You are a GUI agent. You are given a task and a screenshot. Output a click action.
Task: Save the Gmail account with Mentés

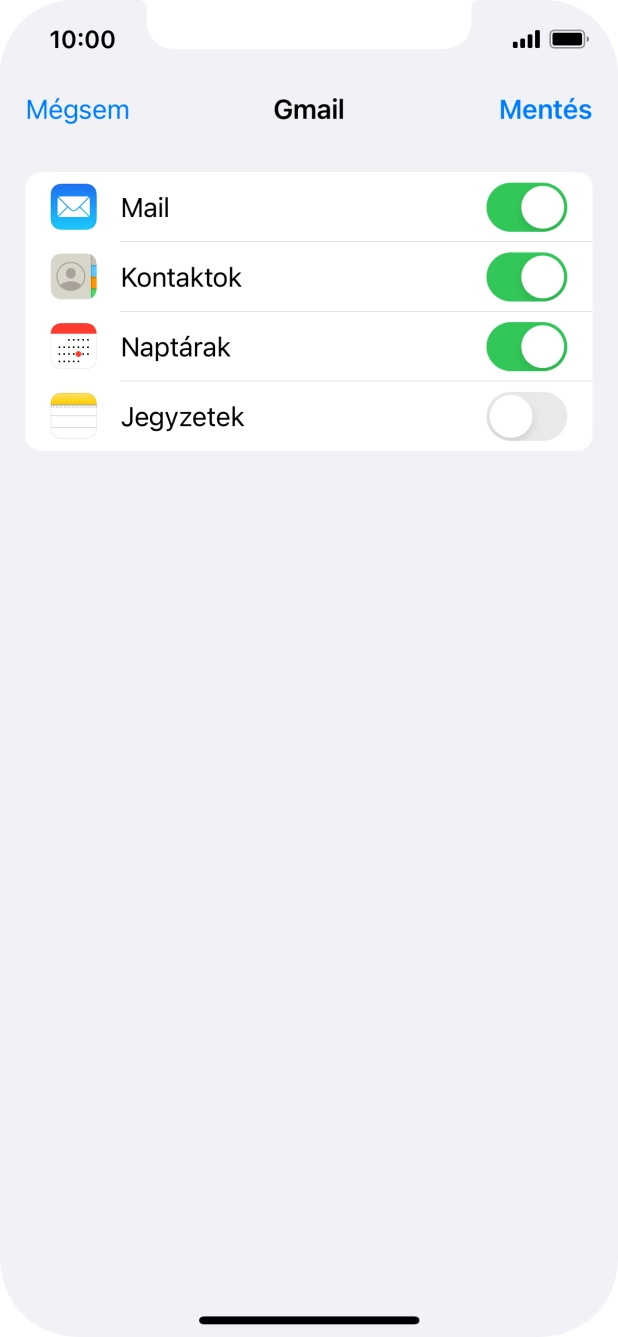click(x=545, y=110)
